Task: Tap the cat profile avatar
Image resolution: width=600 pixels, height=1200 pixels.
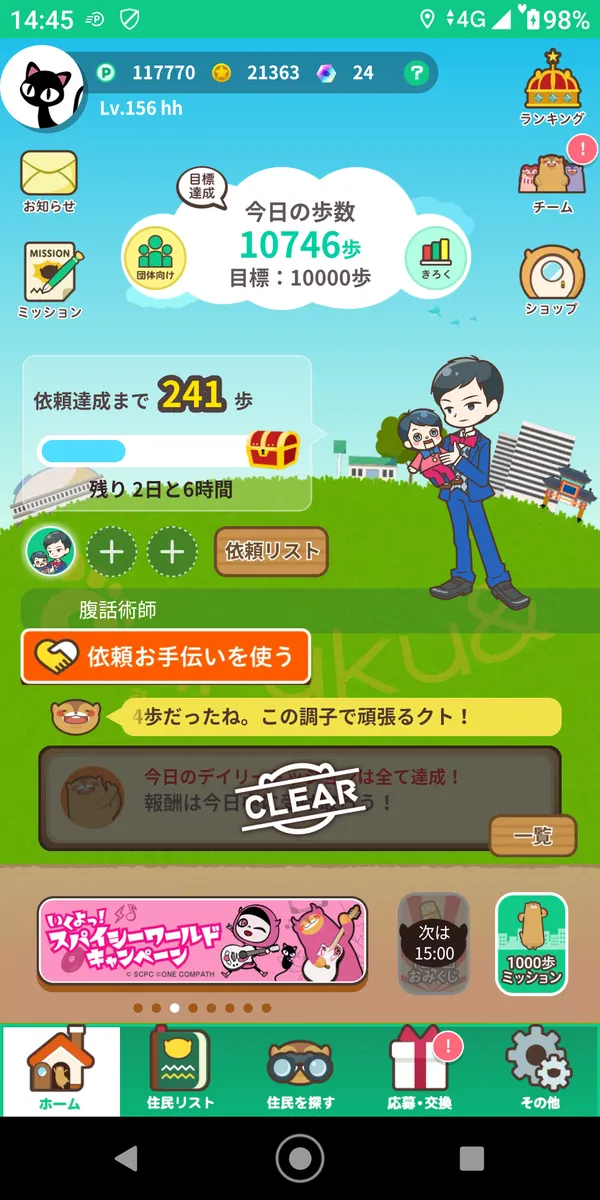Action: point(41,90)
